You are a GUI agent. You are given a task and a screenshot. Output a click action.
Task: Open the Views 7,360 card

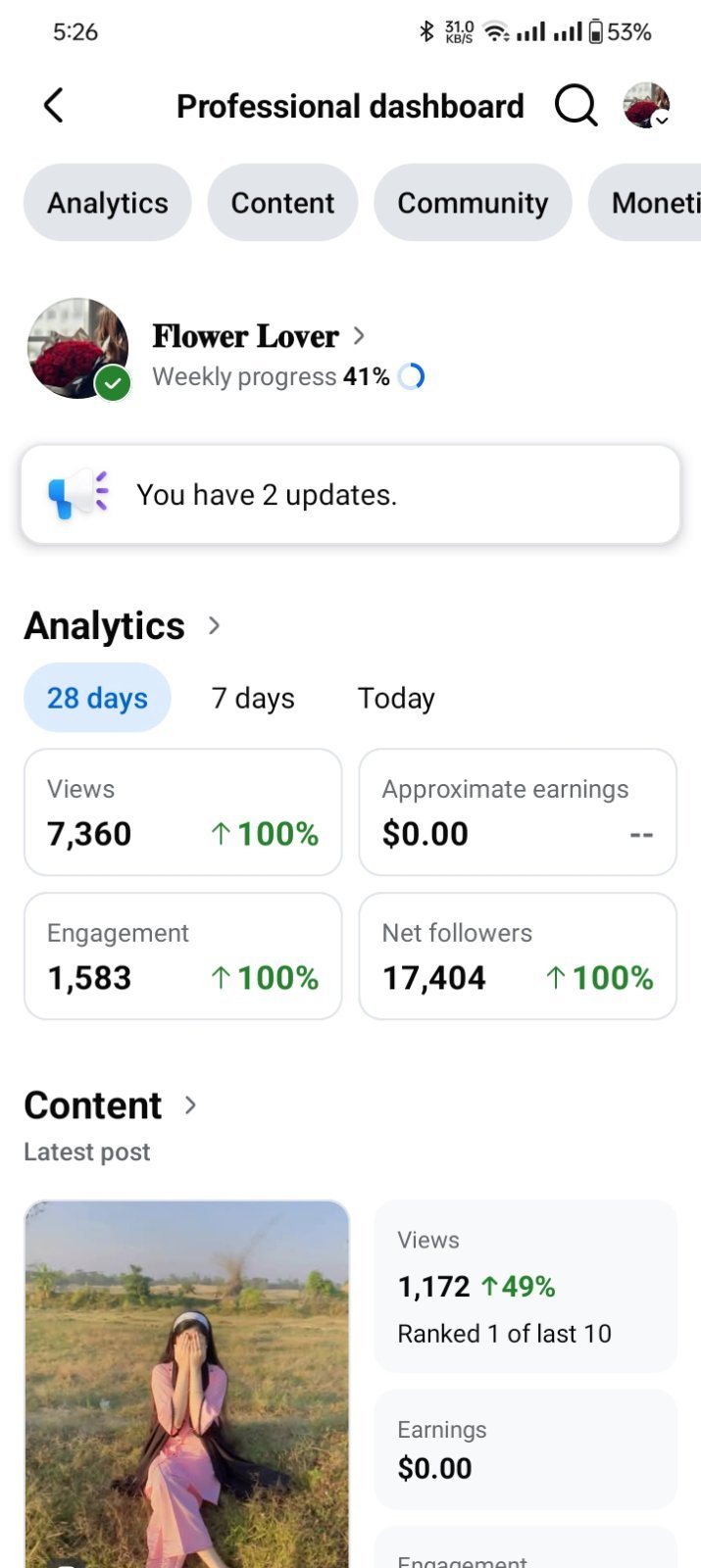(x=183, y=812)
